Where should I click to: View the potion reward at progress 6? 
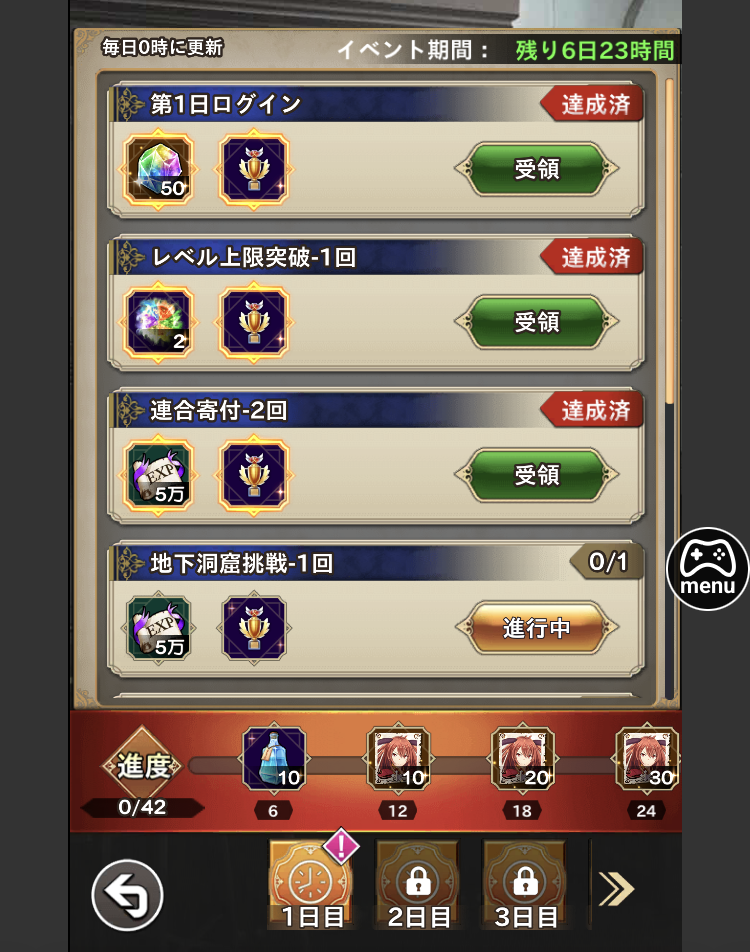tap(274, 759)
